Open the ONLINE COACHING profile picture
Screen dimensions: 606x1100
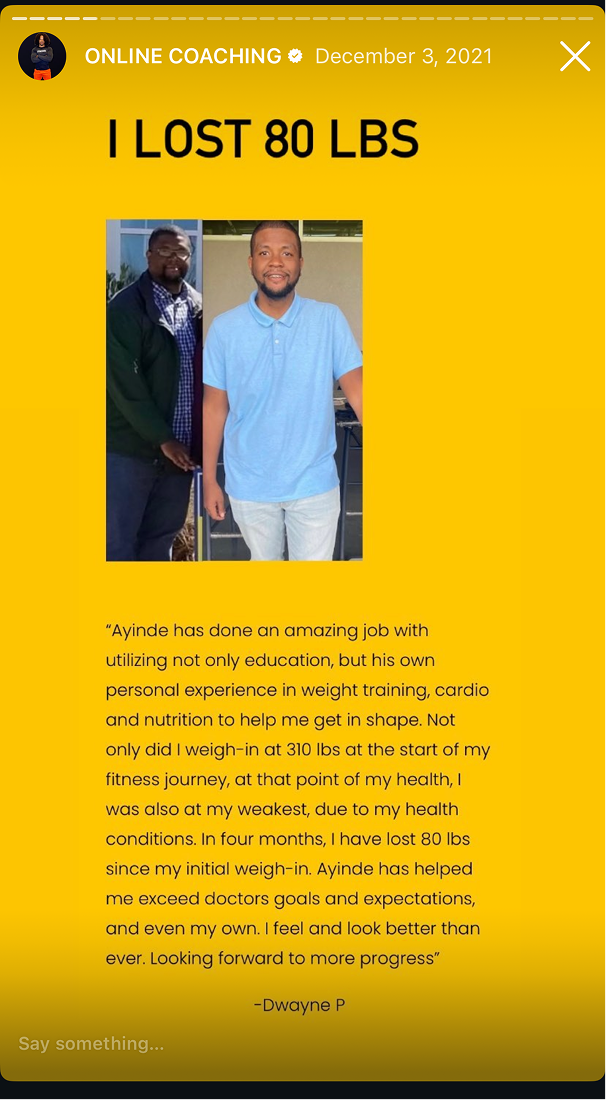click(42, 56)
